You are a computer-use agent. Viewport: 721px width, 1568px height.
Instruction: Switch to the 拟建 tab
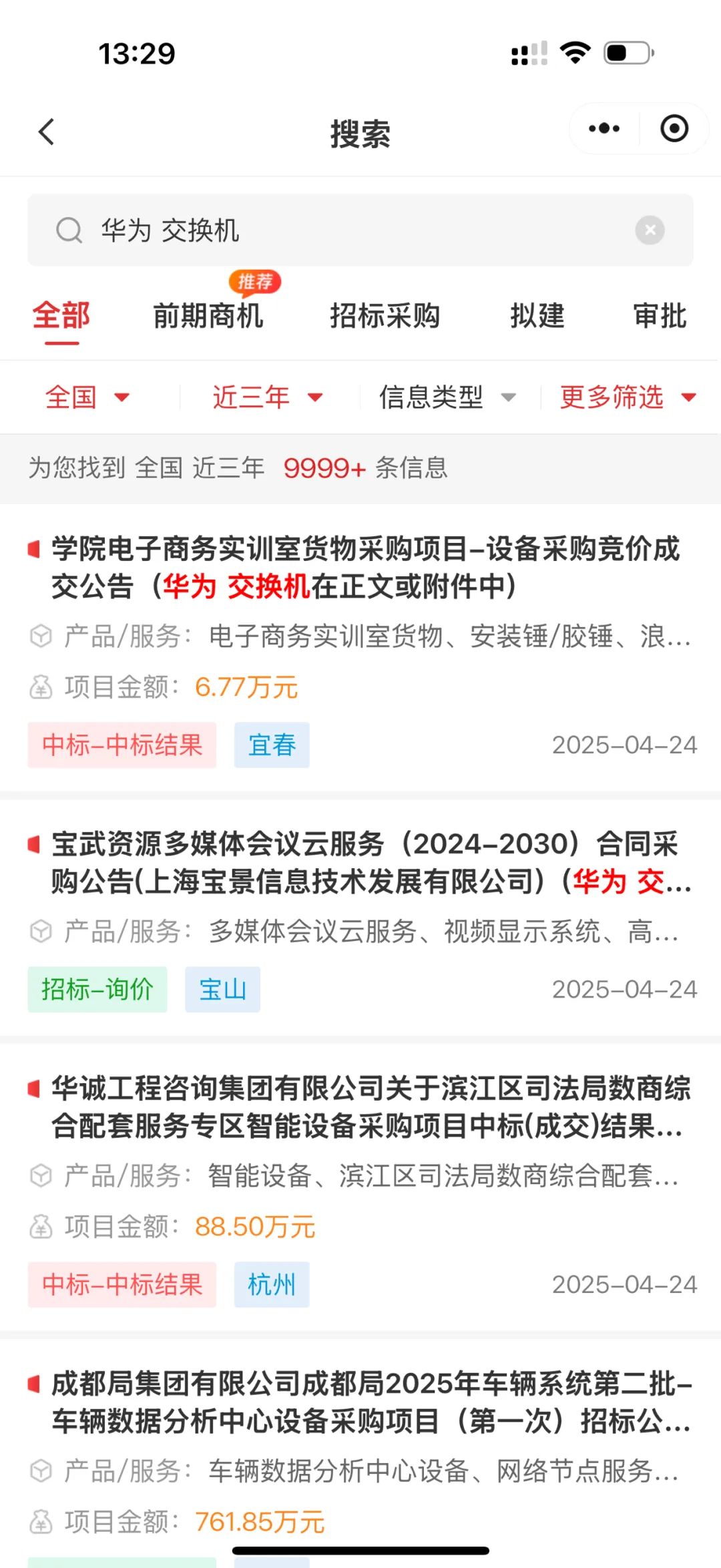537,315
